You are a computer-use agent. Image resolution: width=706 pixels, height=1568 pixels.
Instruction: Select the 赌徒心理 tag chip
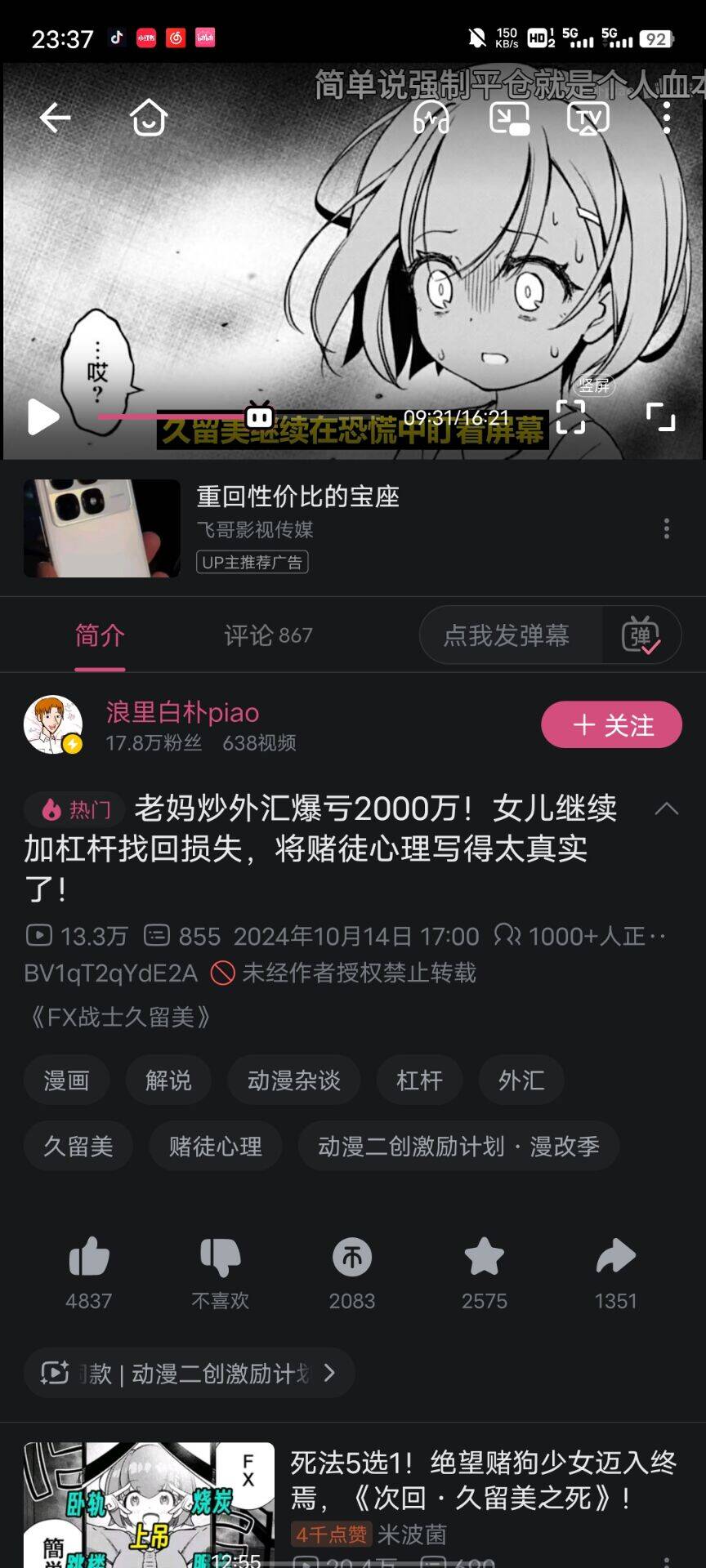(x=216, y=1146)
